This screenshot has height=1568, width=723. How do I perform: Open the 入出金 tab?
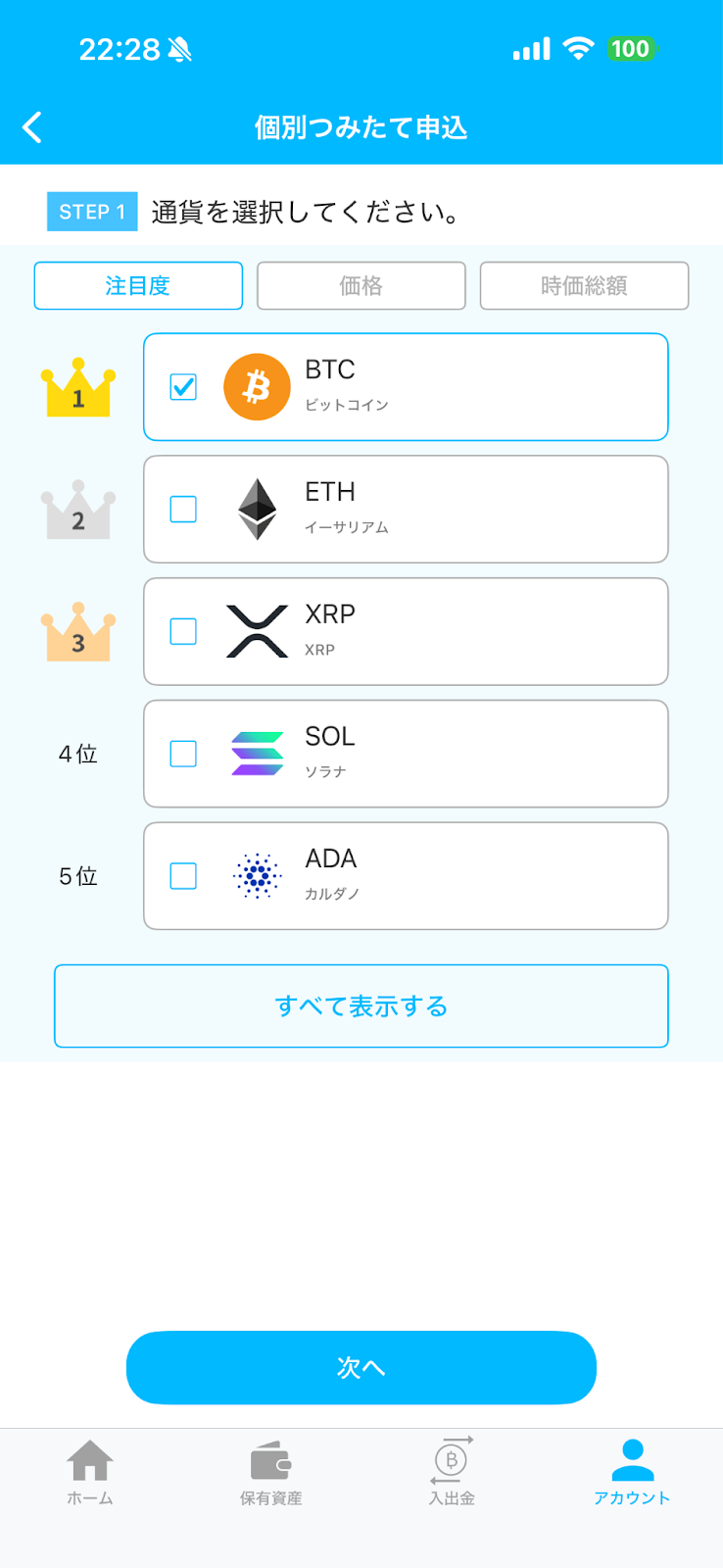coord(452,1472)
